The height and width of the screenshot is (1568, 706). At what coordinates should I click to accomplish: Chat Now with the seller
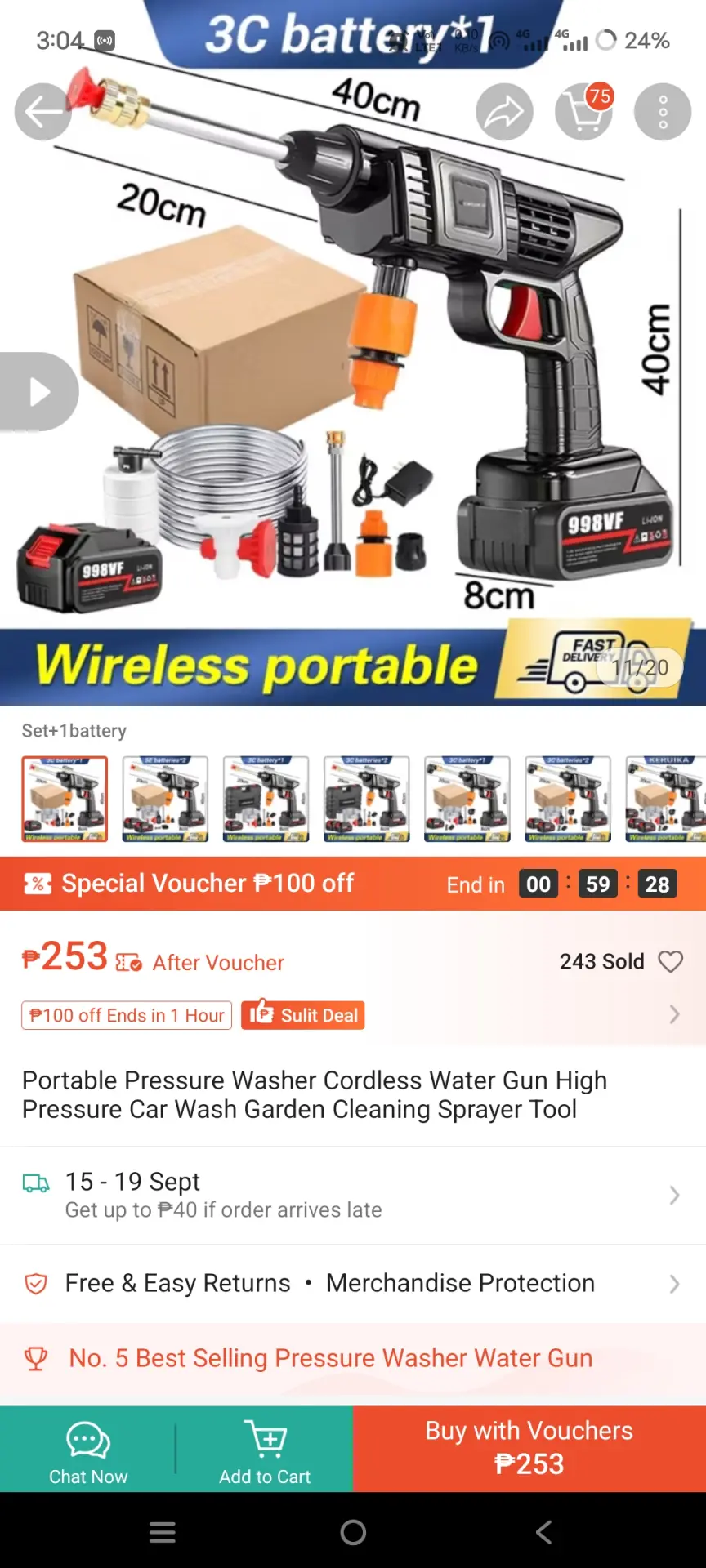pyautogui.click(x=88, y=1450)
